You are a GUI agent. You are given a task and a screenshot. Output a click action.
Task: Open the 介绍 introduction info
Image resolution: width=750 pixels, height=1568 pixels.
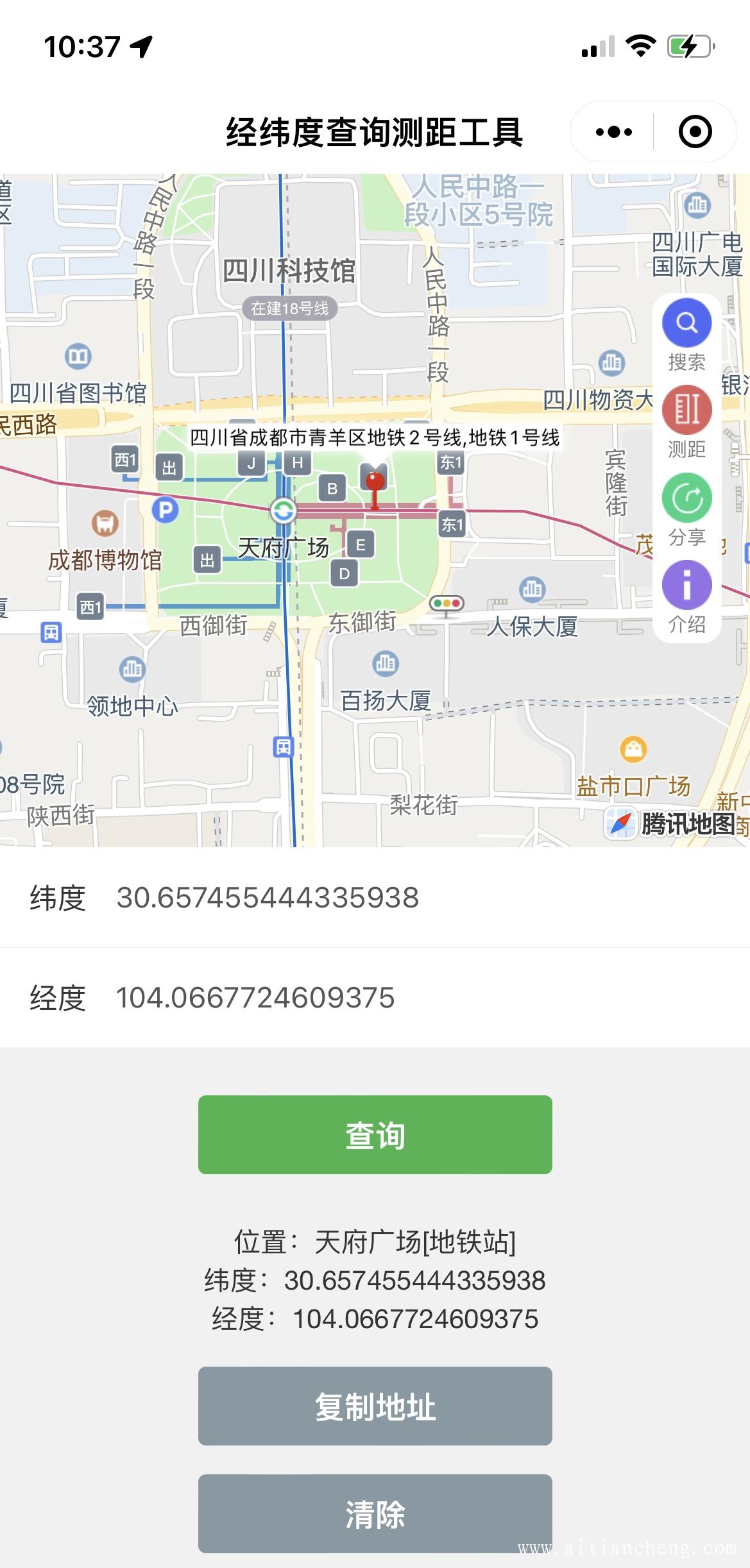click(x=686, y=597)
